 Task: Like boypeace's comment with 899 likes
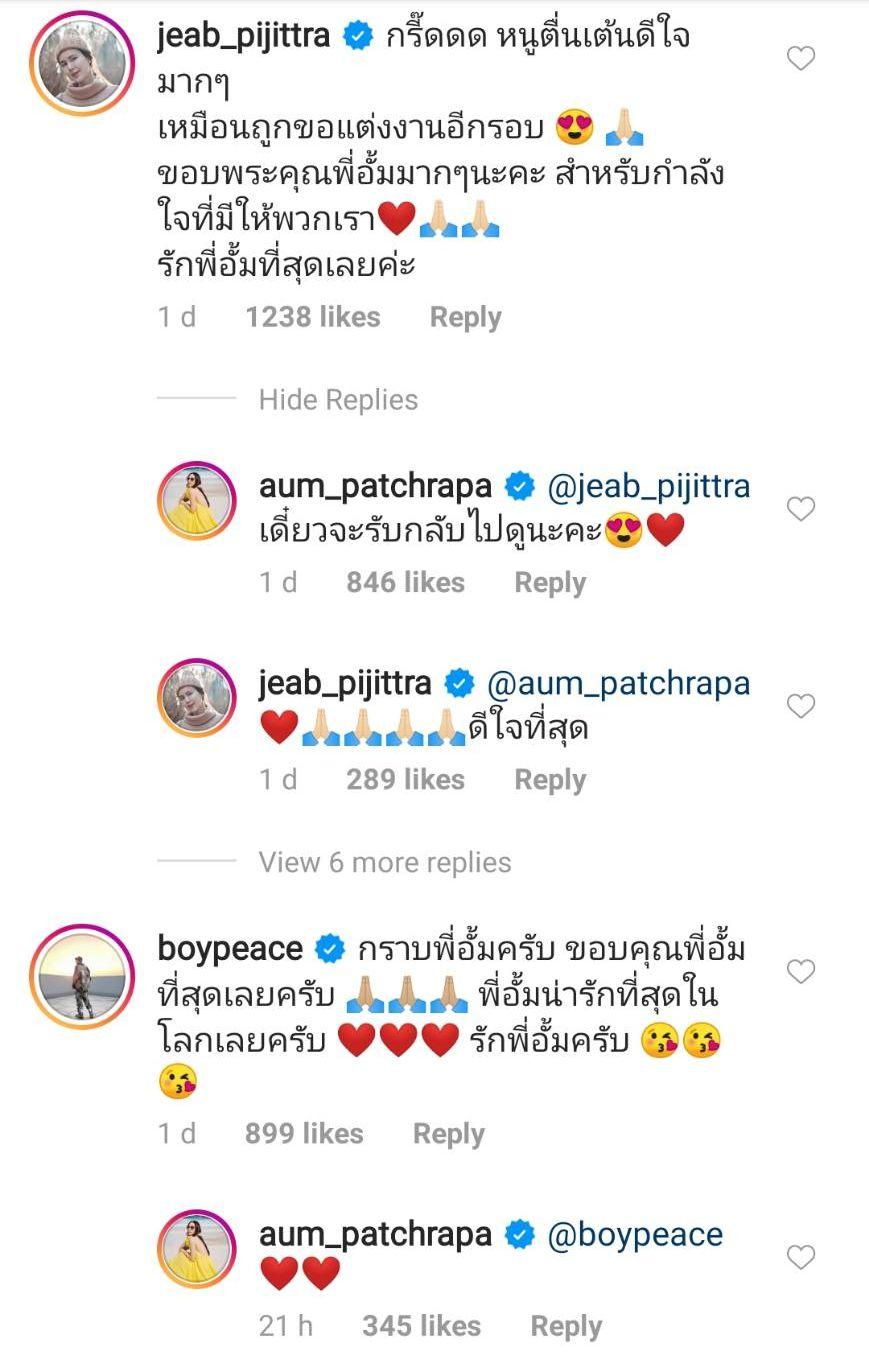tap(801, 971)
